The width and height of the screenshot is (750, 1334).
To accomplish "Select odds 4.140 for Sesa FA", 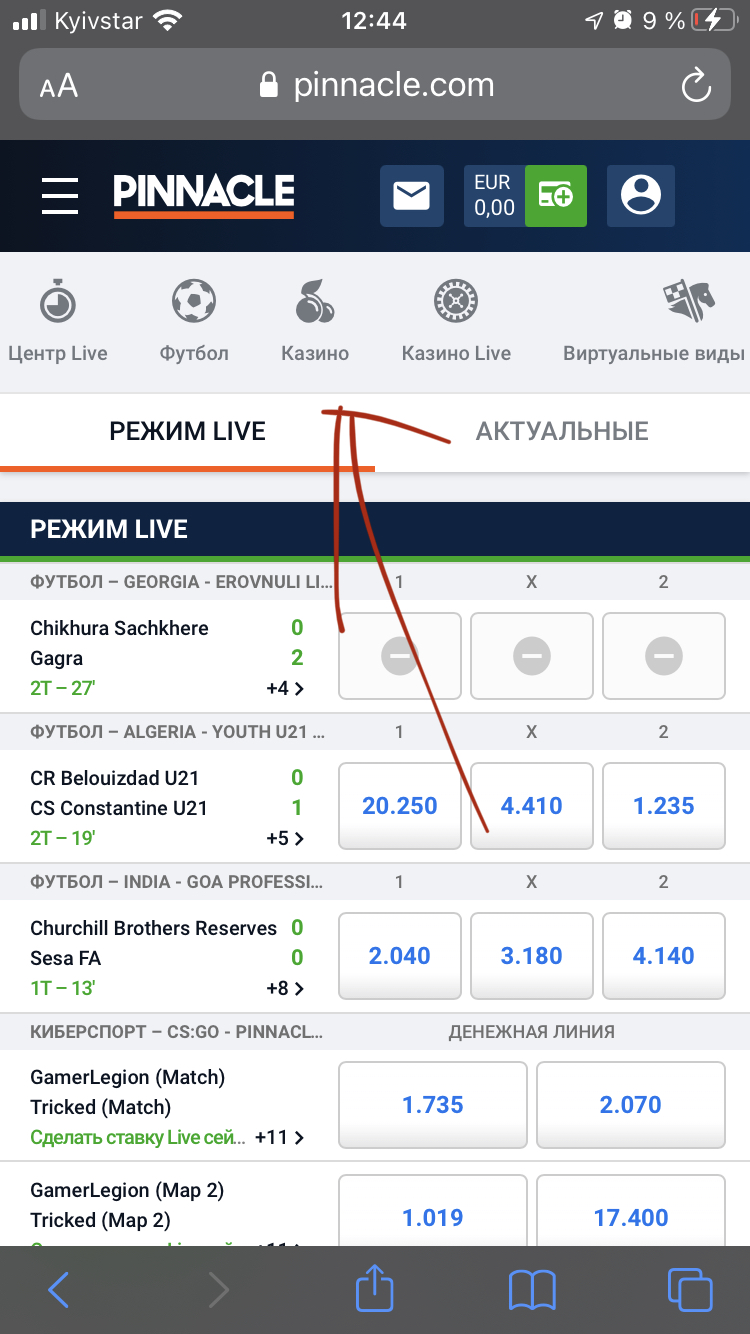I will [x=664, y=956].
